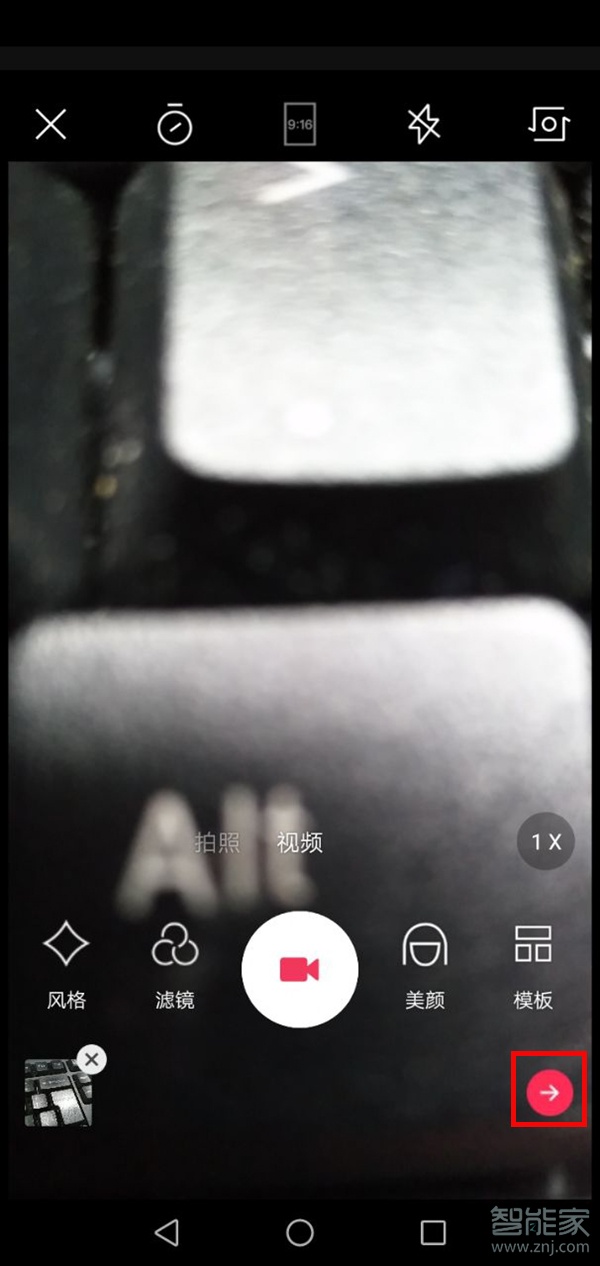This screenshot has width=600, height=1266.
Task: Open 风格 style options
Action: pyautogui.click(x=66, y=955)
